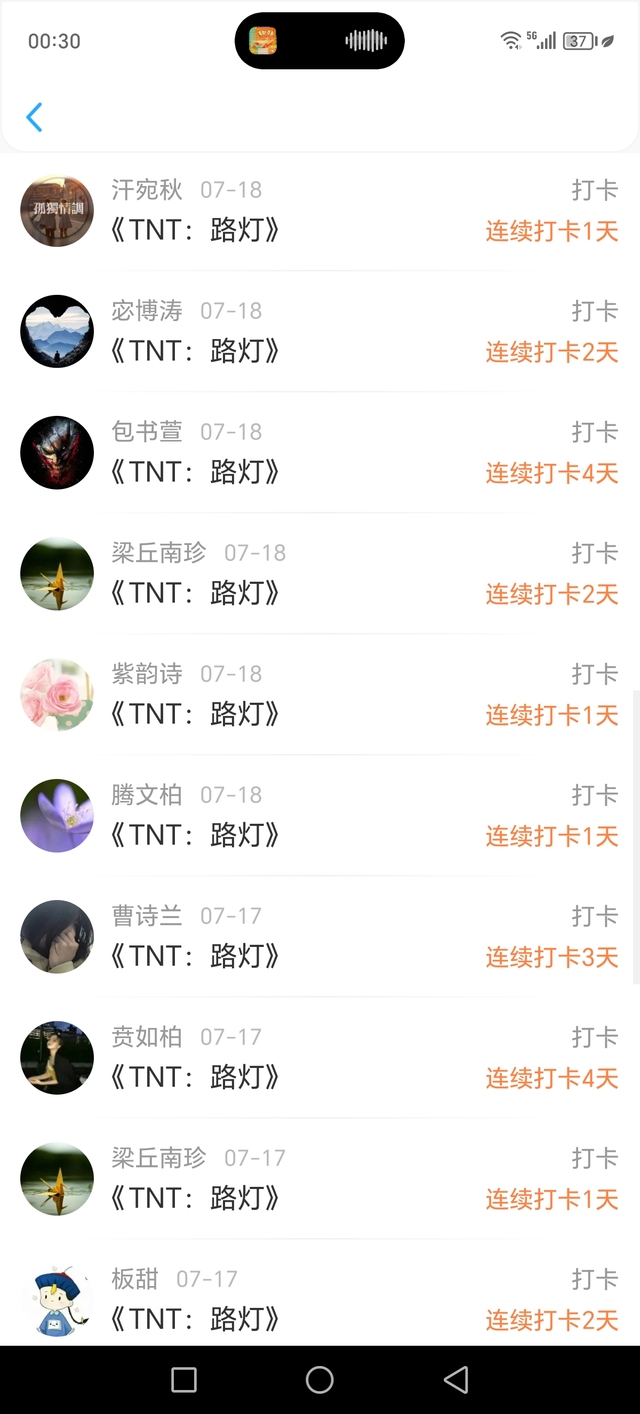Open 贲如柏's check-in entry

click(320, 1058)
